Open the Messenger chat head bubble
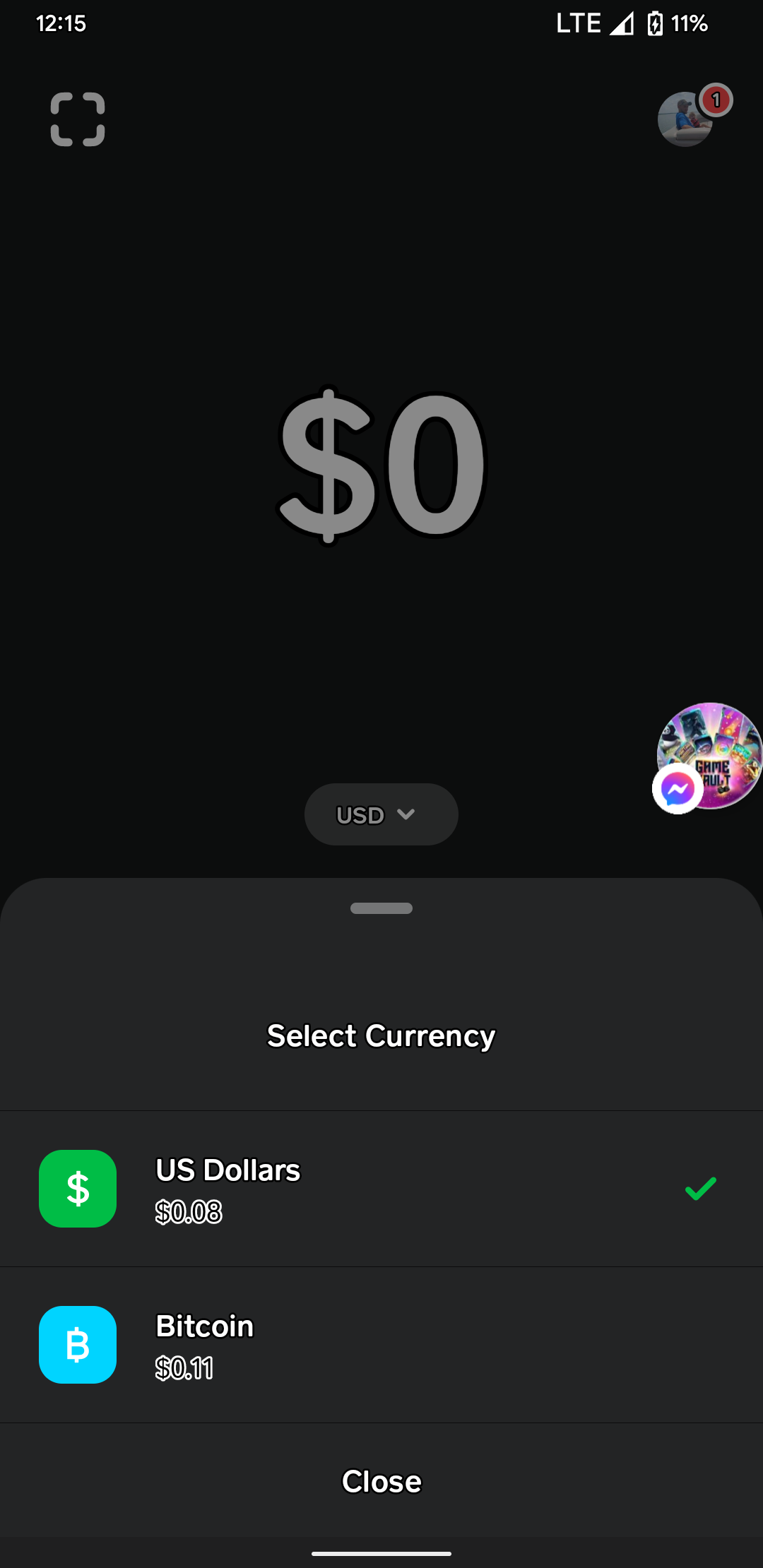Viewport: 763px width, 1568px height. click(x=709, y=757)
